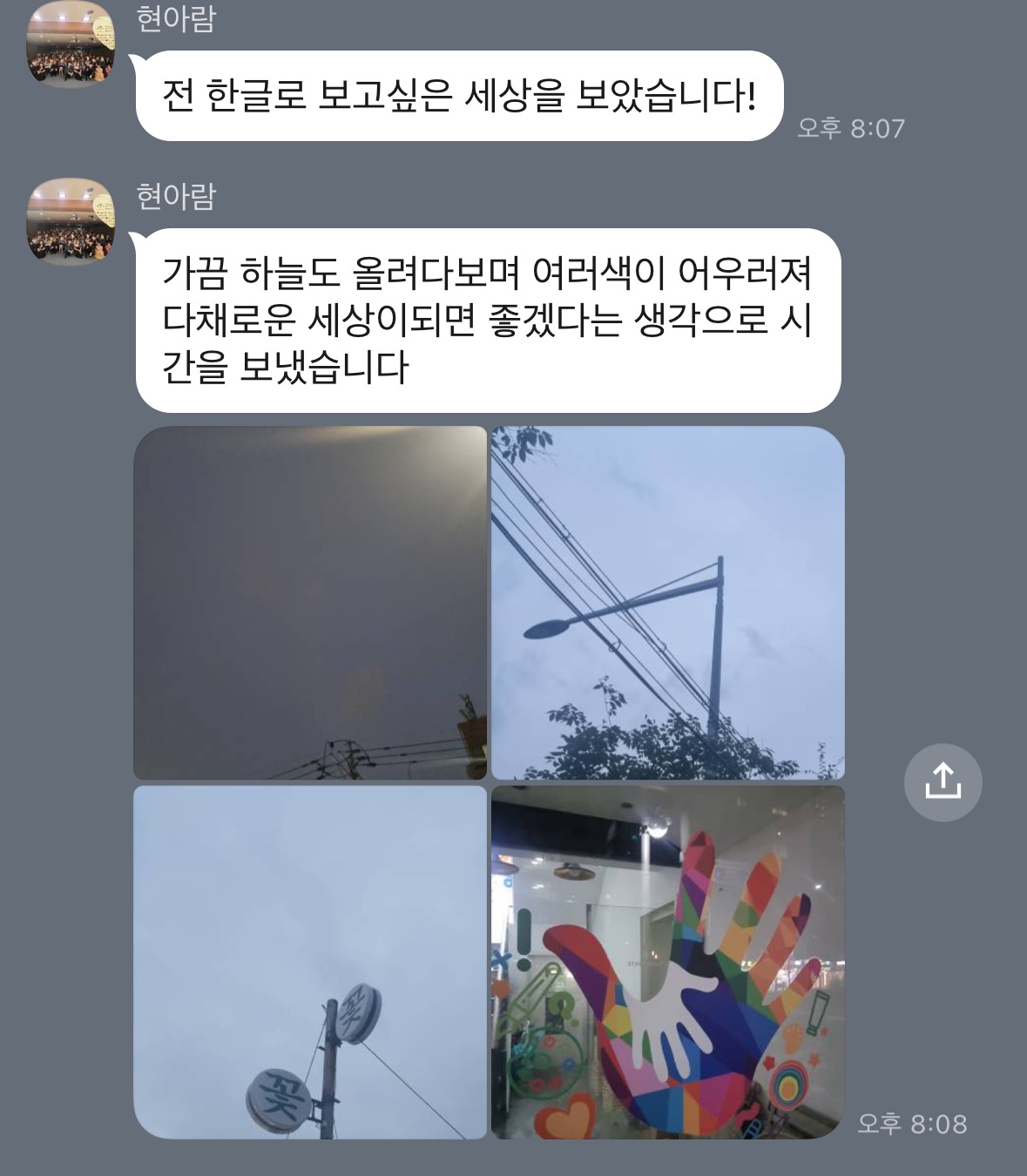View 현아람's profile picture on first message
The width and height of the screenshot is (1027, 1176).
point(71,44)
